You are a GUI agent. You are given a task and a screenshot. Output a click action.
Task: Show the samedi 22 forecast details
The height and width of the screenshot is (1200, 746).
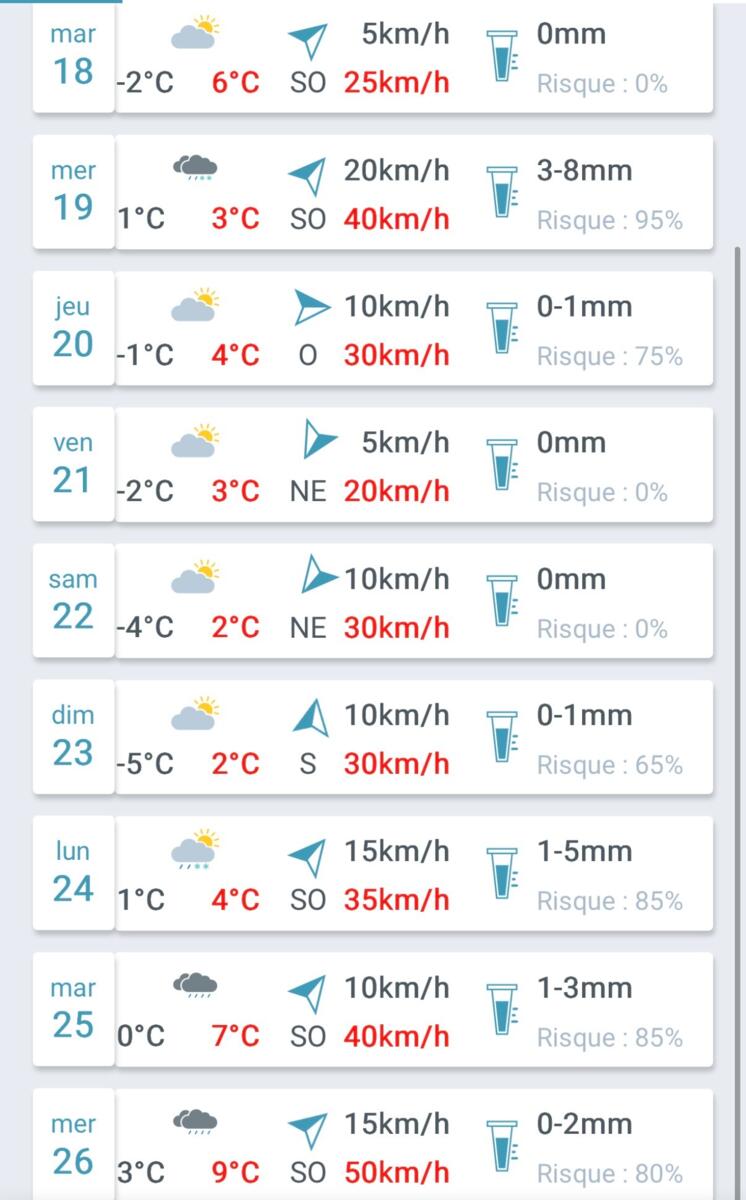click(372, 601)
